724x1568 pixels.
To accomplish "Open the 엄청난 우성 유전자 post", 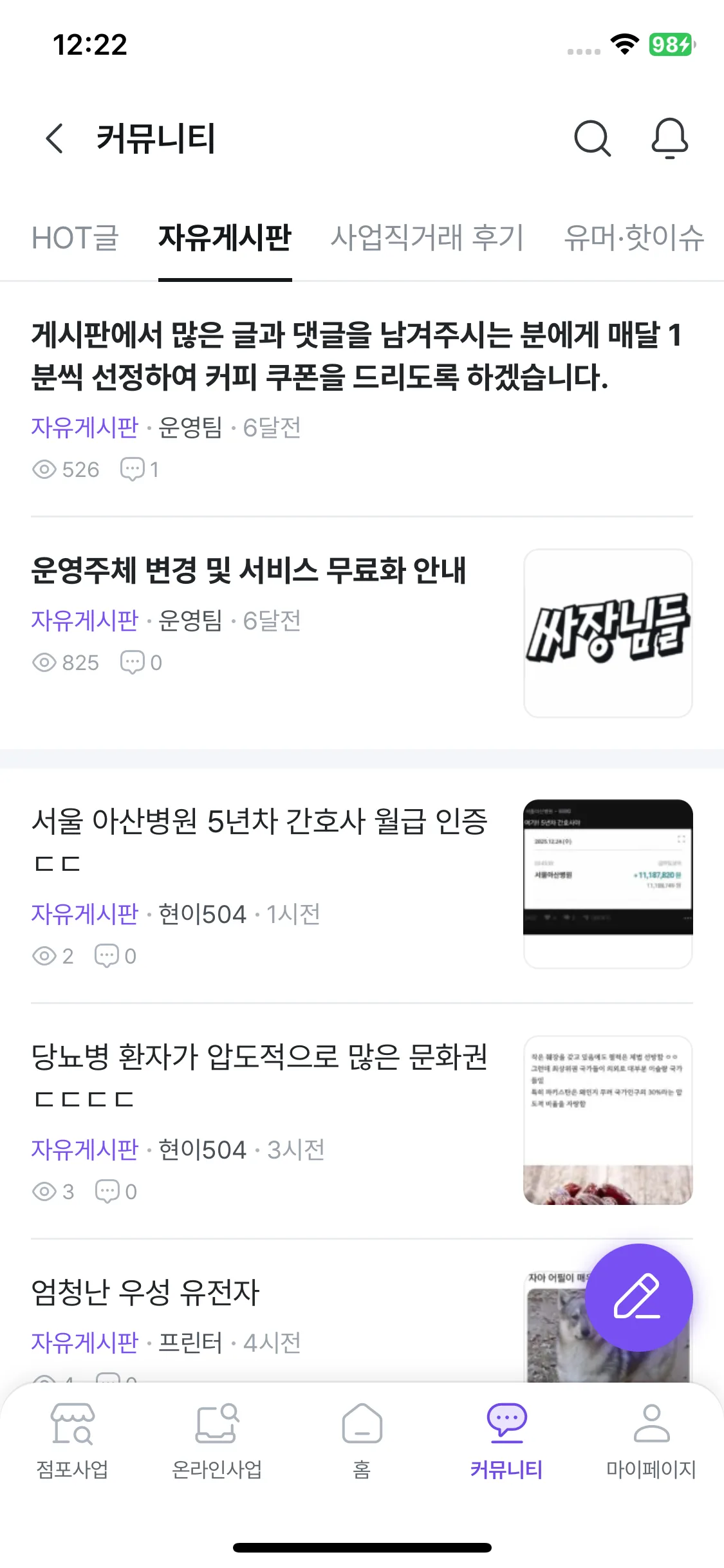I will [145, 1293].
